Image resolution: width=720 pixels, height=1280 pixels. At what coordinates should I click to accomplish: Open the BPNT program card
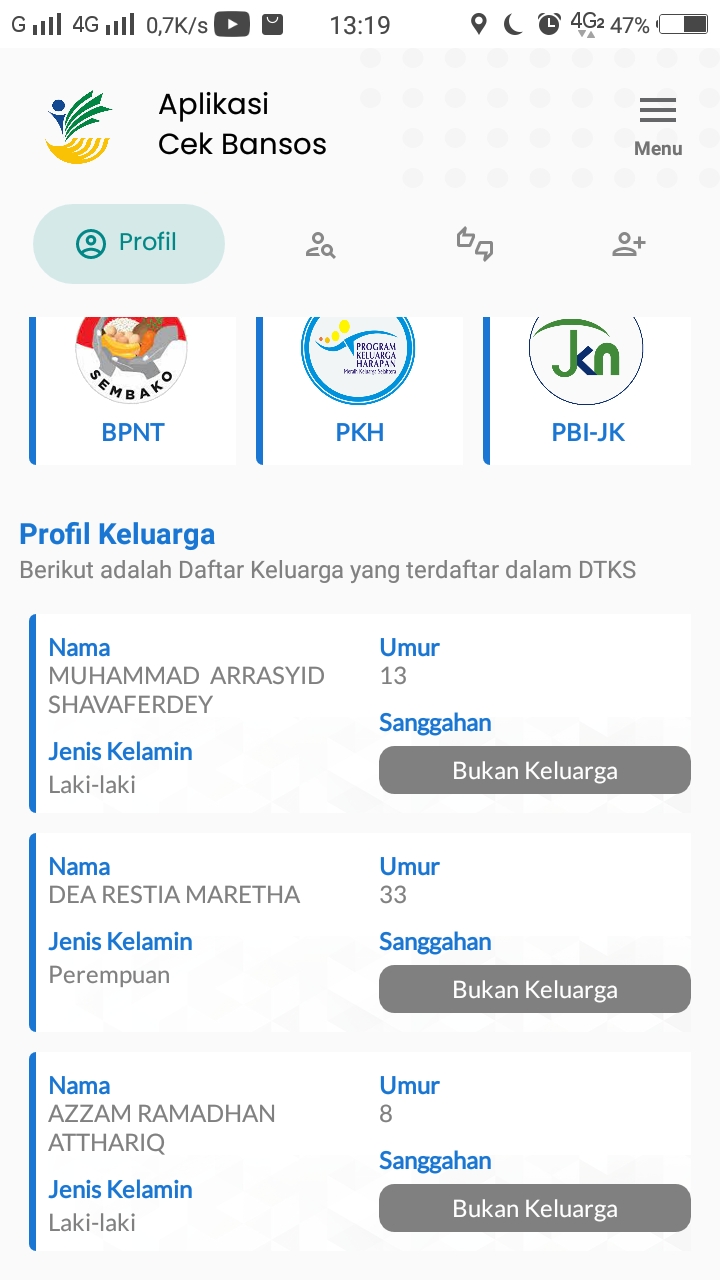[133, 390]
